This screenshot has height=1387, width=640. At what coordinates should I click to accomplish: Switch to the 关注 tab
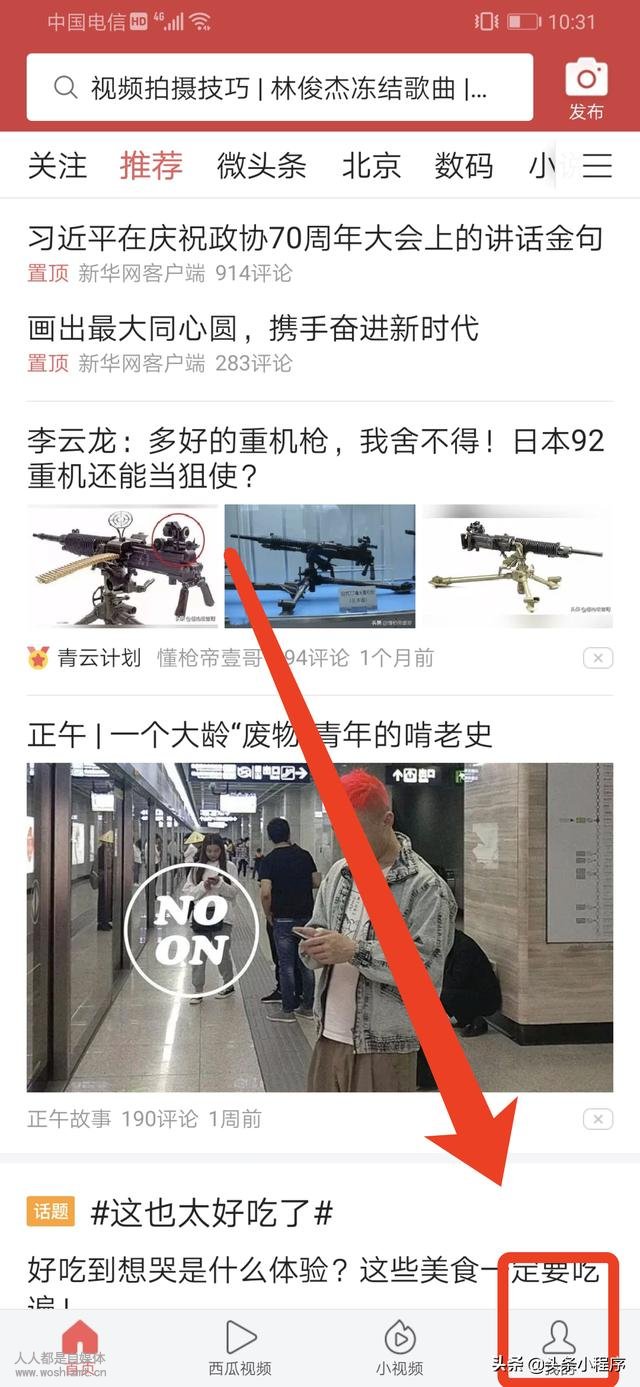click(57, 165)
